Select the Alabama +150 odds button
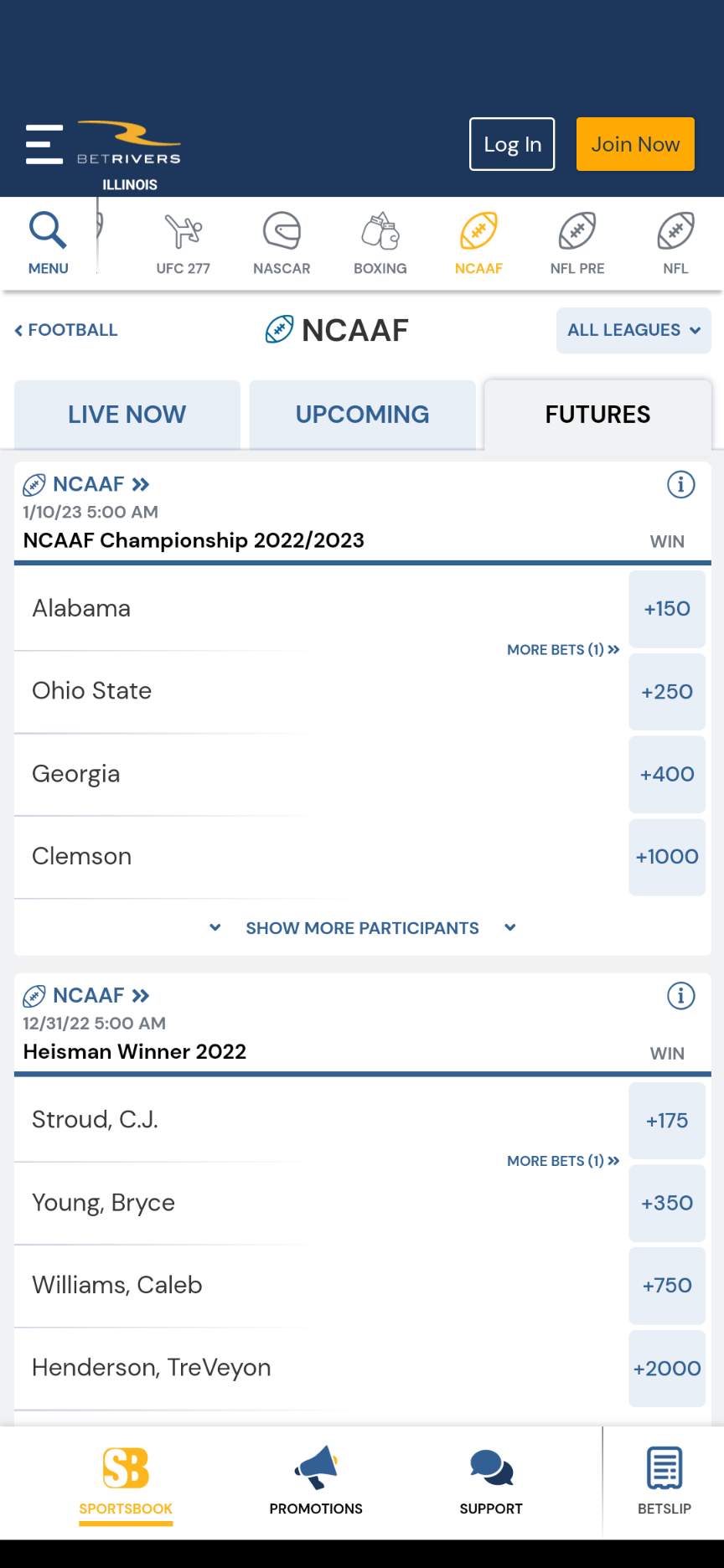Image resolution: width=724 pixels, height=1568 pixels. [x=667, y=609]
